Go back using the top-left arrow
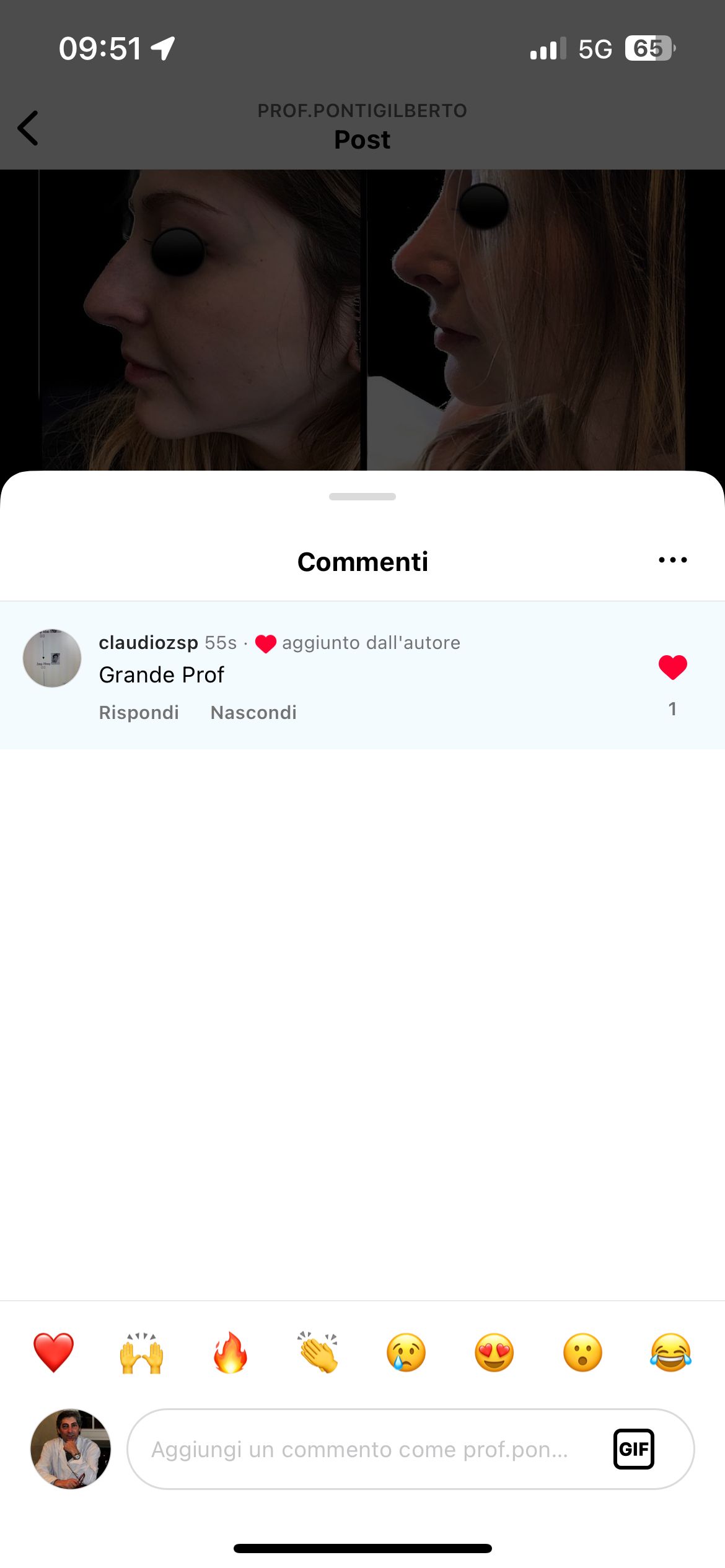Screen dimensions: 725x1568 28,128
